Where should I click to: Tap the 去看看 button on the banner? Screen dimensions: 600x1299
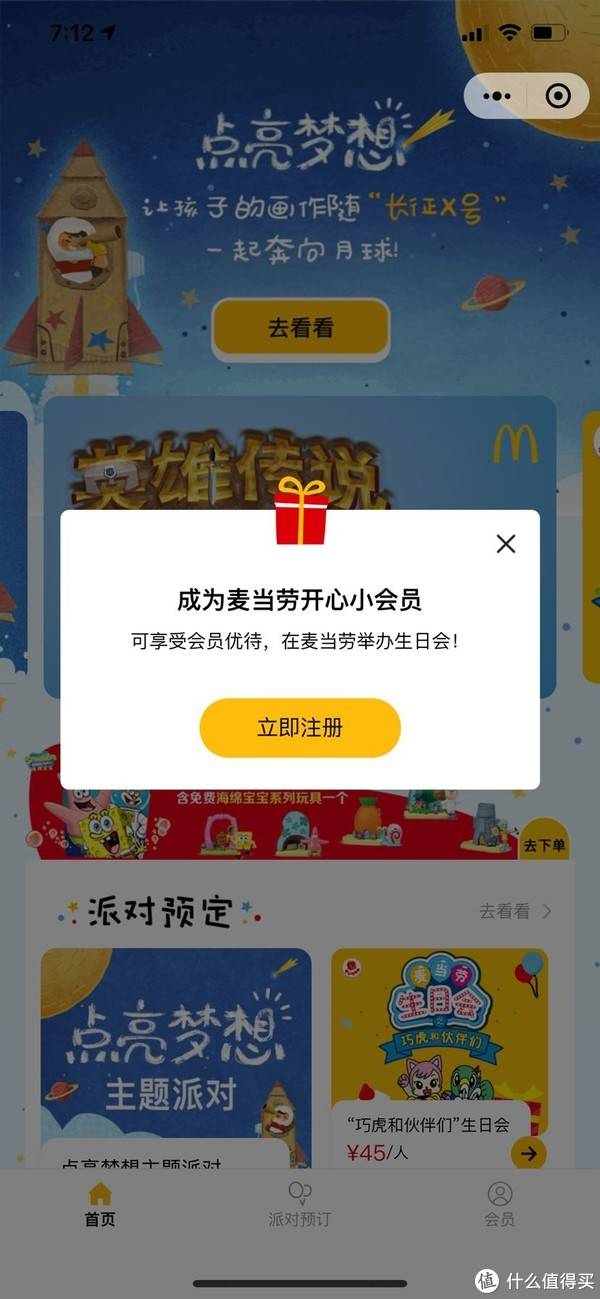click(x=300, y=328)
